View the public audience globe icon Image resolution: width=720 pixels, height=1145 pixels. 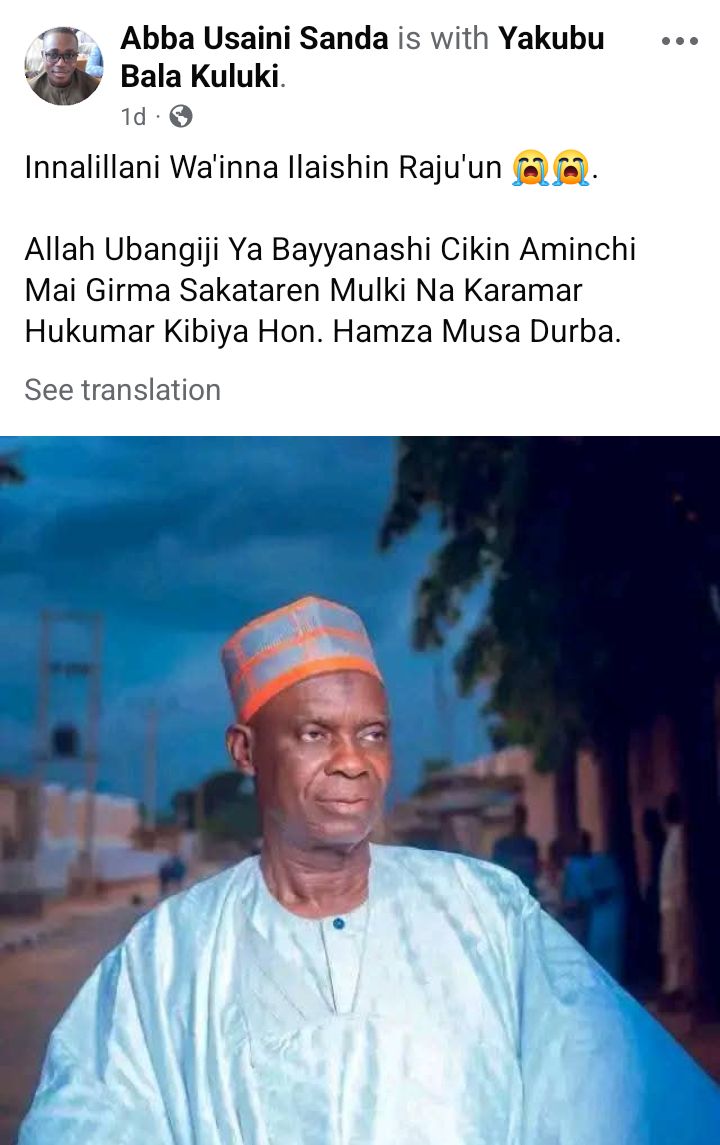pyautogui.click(x=181, y=117)
